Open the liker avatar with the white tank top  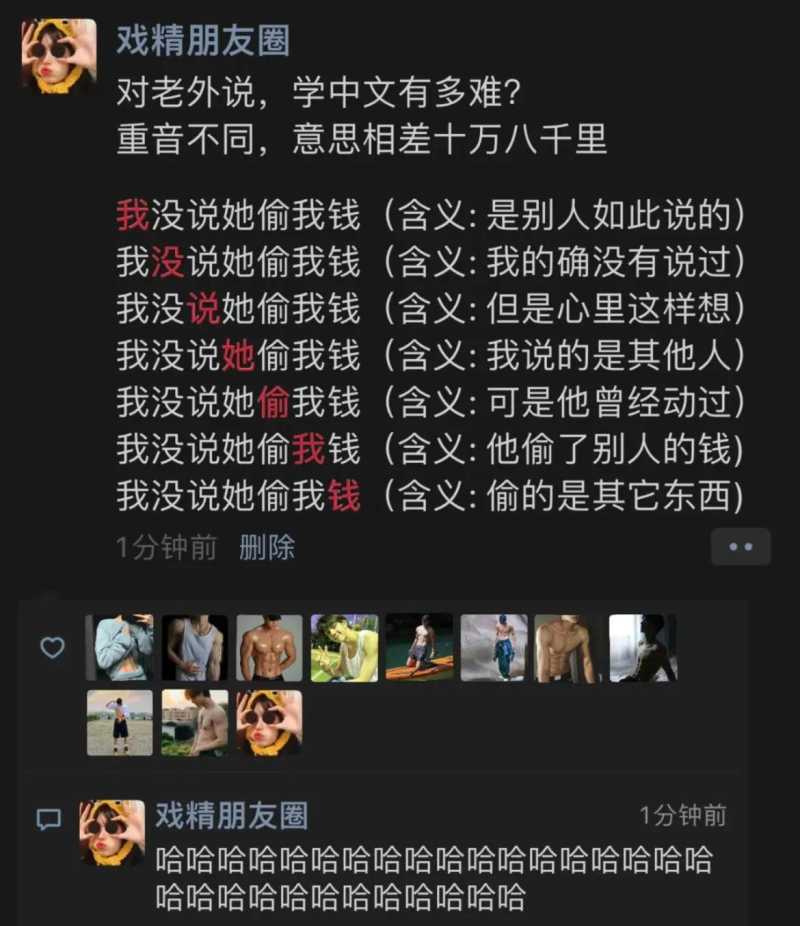point(196,648)
